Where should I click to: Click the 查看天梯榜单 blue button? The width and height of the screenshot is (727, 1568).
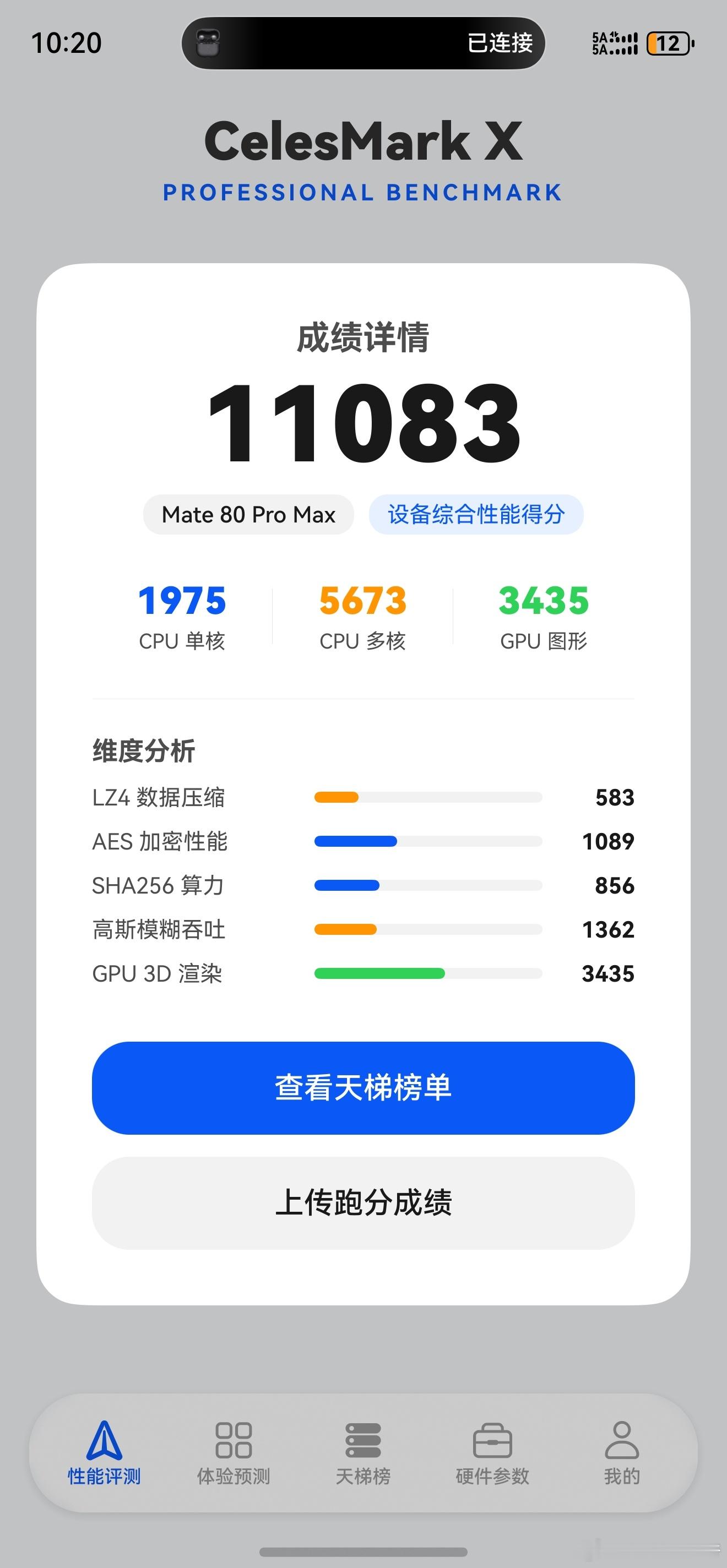(x=363, y=1090)
